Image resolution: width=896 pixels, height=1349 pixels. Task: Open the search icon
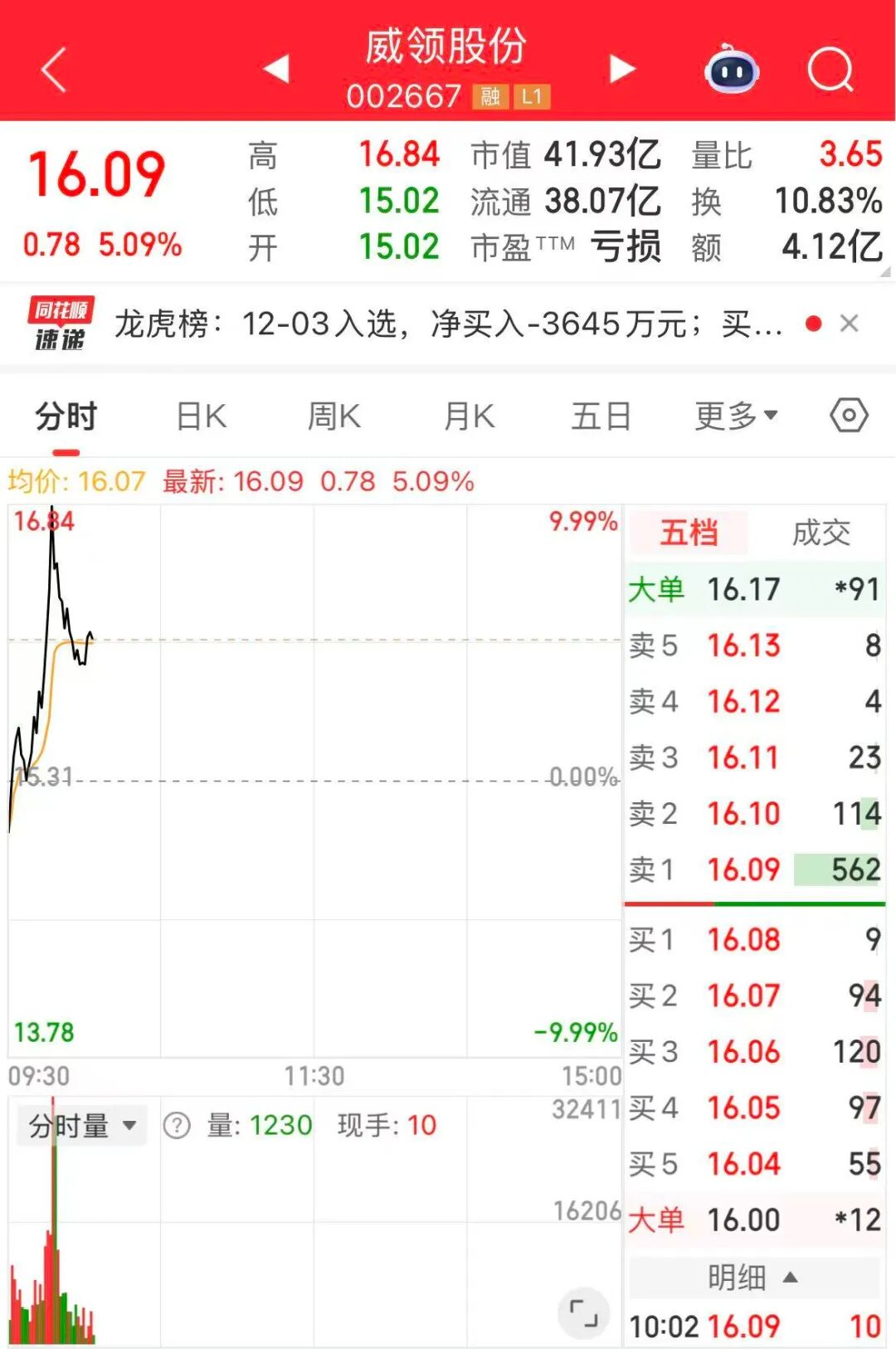[x=830, y=70]
